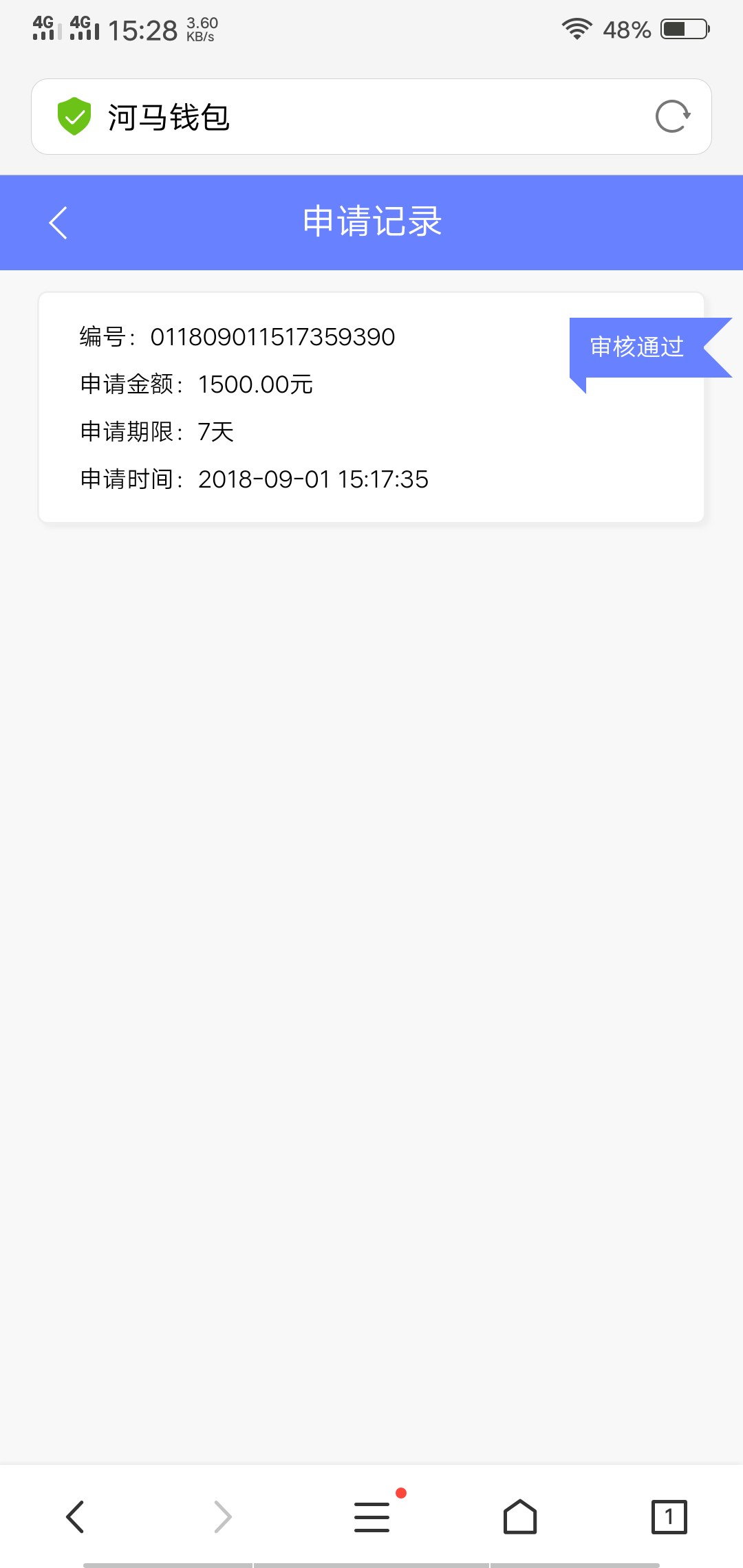743x1568 pixels.
Task: Open the application record 011809011517359390
Action: pyautogui.click(x=371, y=407)
